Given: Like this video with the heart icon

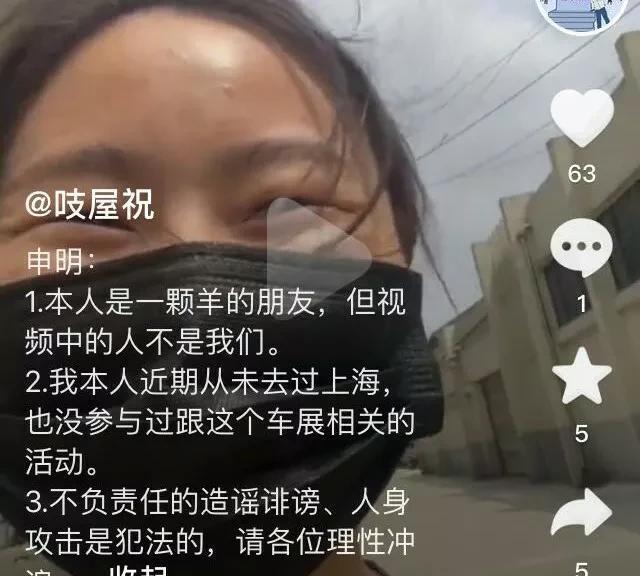Looking at the screenshot, I should (x=582, y=119).
